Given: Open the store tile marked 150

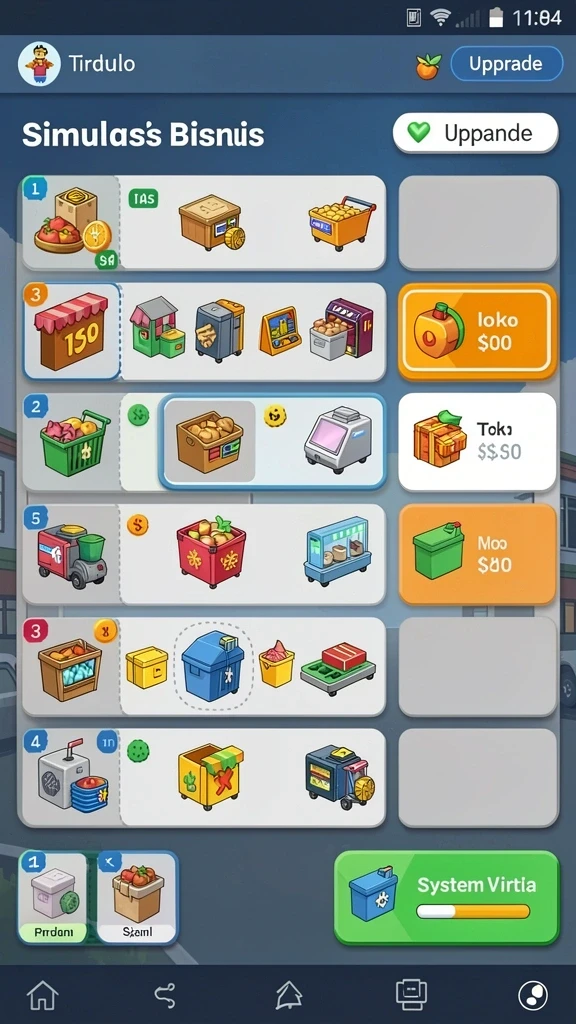Looking at the screenshot, I should [x=72, y=331].
